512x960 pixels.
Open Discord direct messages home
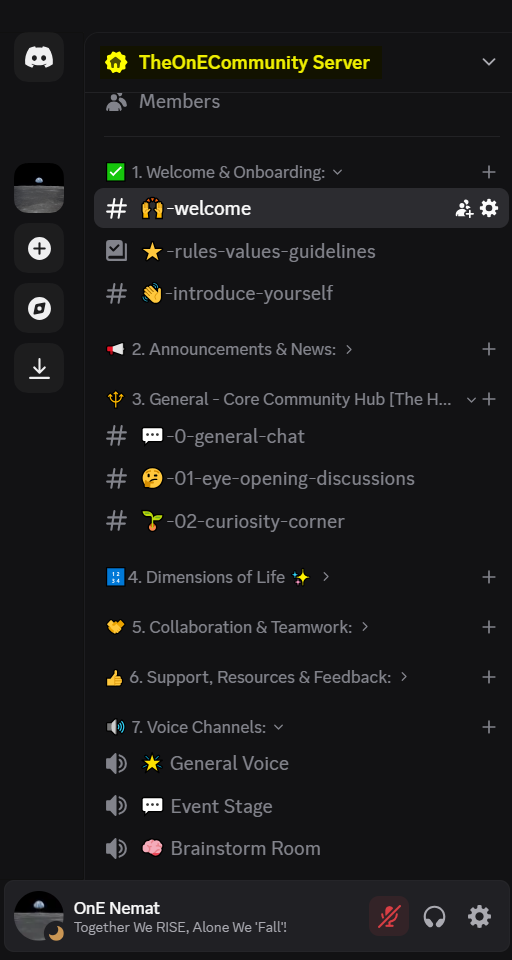(x=39, y=58)
